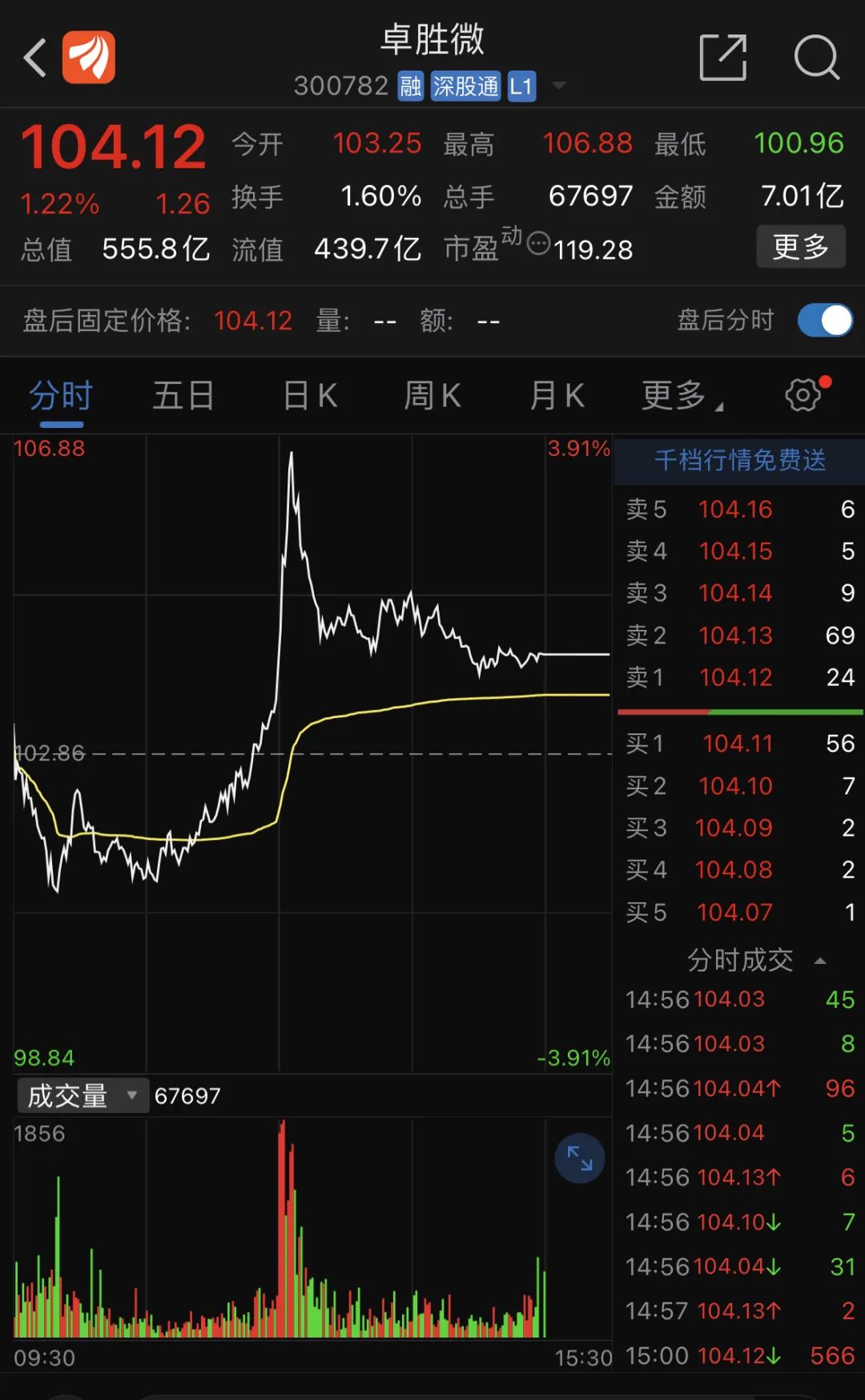The image size is (865, 1400).
Task: Click the Eastmoney logo icon
Action: [90, 58]
